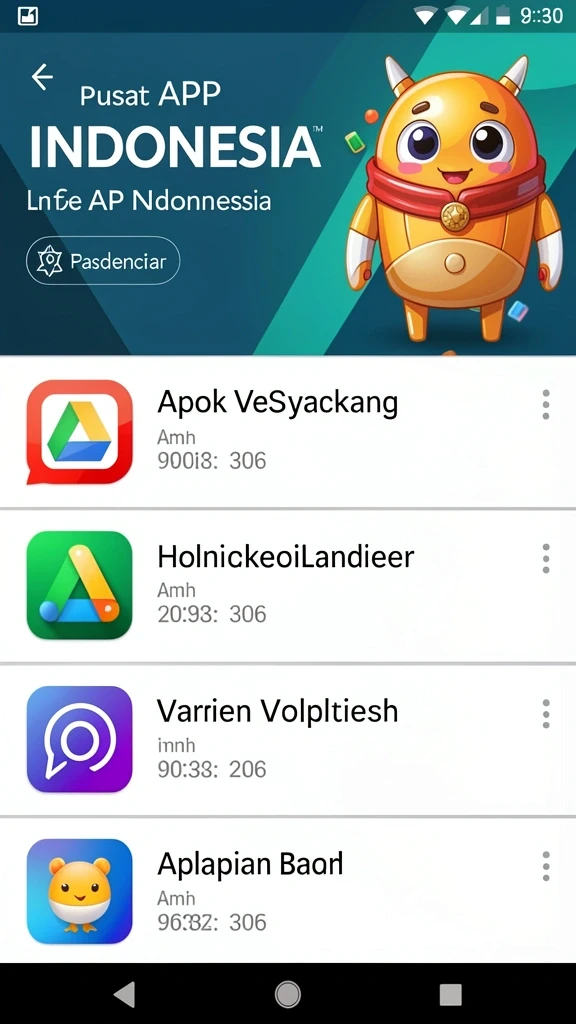Image resolution: width=576 pixels, height=1024 pixels.
Task: Open the Aplapian Baorl app row
Action: [288, 891]
